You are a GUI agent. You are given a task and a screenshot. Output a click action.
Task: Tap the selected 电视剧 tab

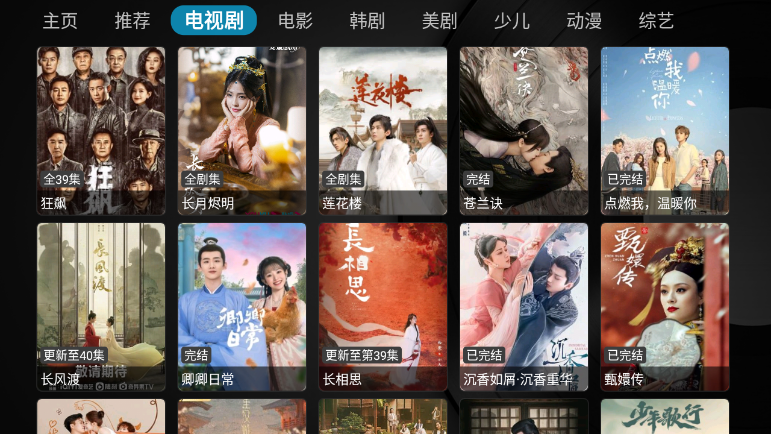coord(213,21)
